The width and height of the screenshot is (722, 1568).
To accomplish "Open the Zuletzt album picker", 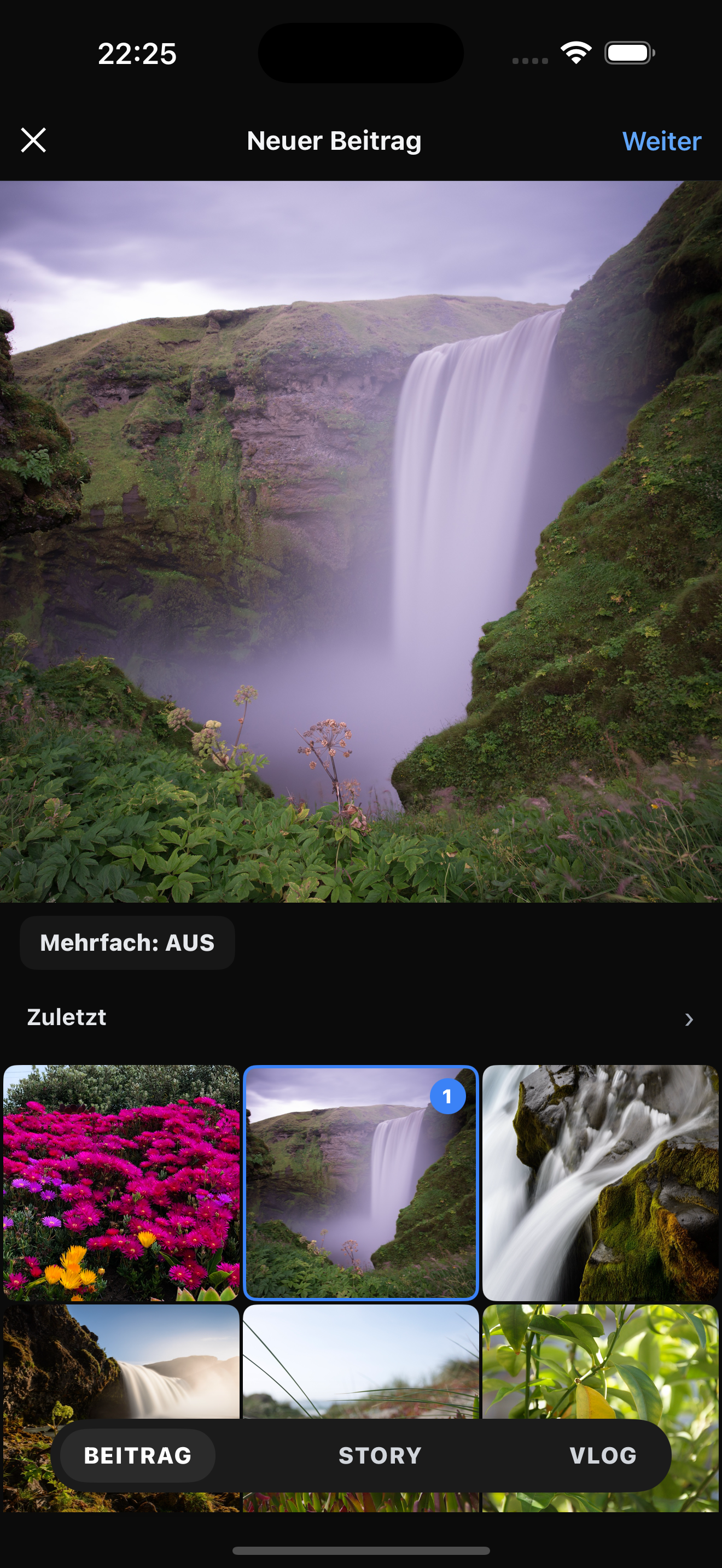I will pyautogui.click(x=67, y=1018).
